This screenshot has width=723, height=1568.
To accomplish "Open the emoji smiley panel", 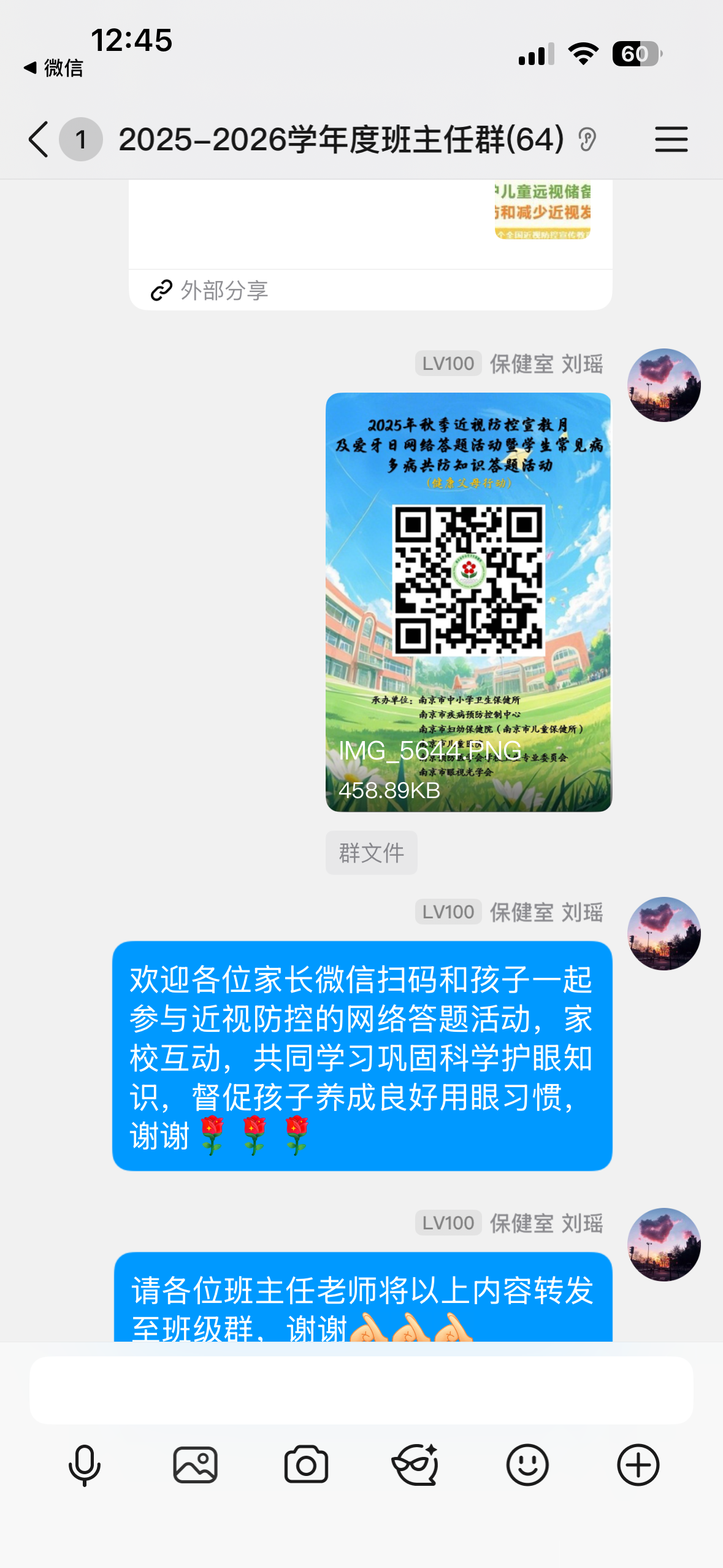I will [527, 1465].
